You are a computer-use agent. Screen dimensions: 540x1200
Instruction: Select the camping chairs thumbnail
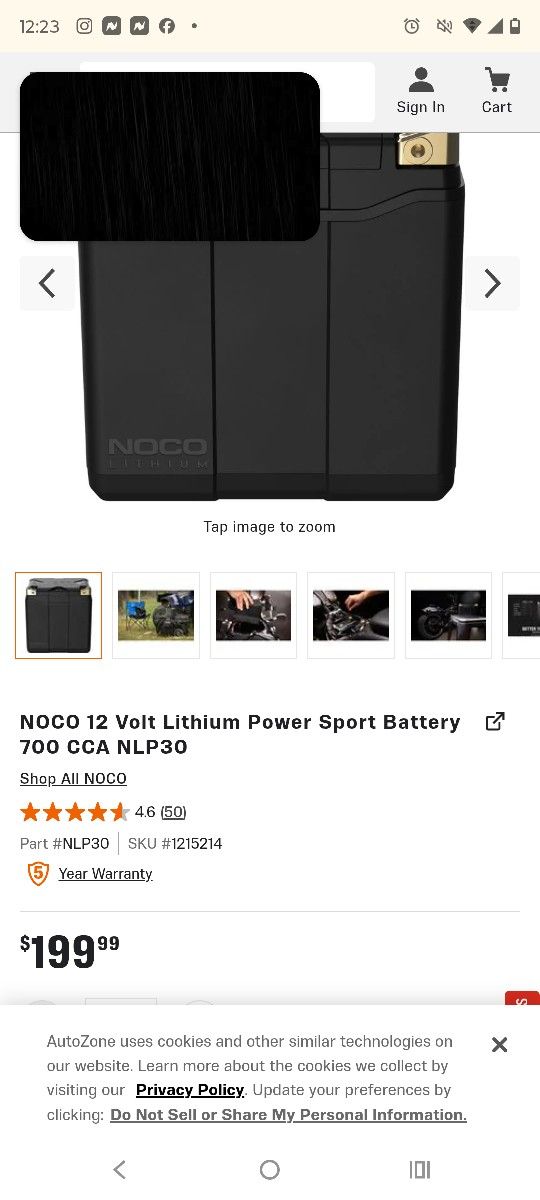[156, 615]
